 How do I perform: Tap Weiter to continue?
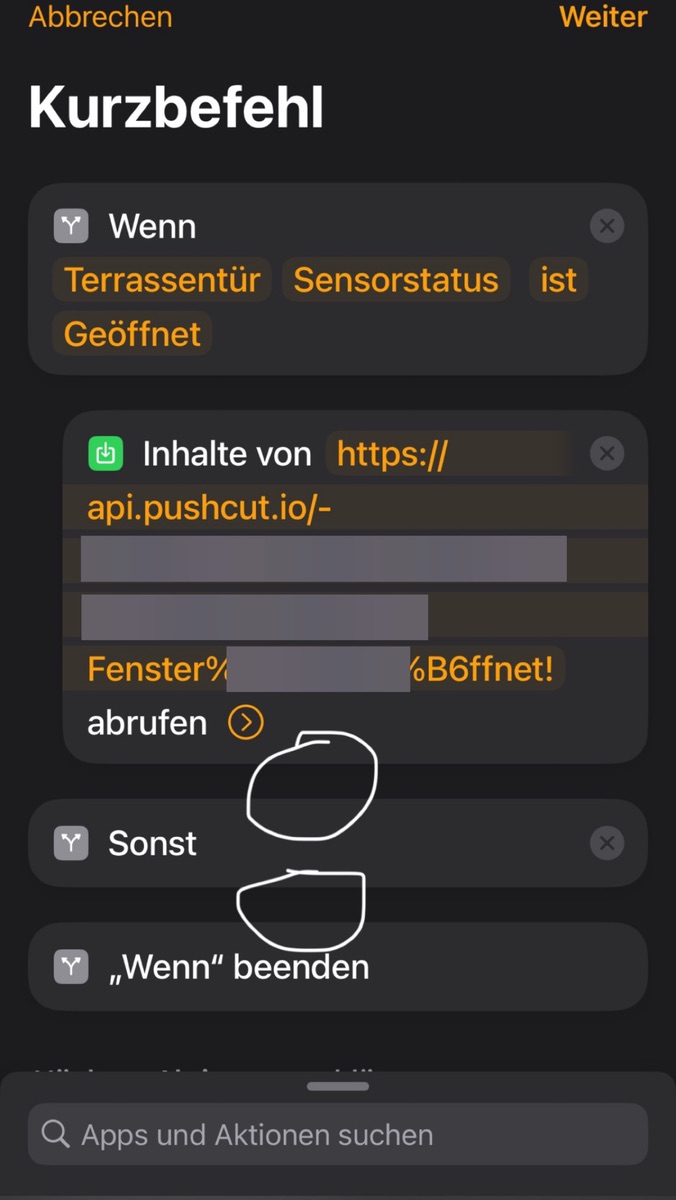click(602, 17)
